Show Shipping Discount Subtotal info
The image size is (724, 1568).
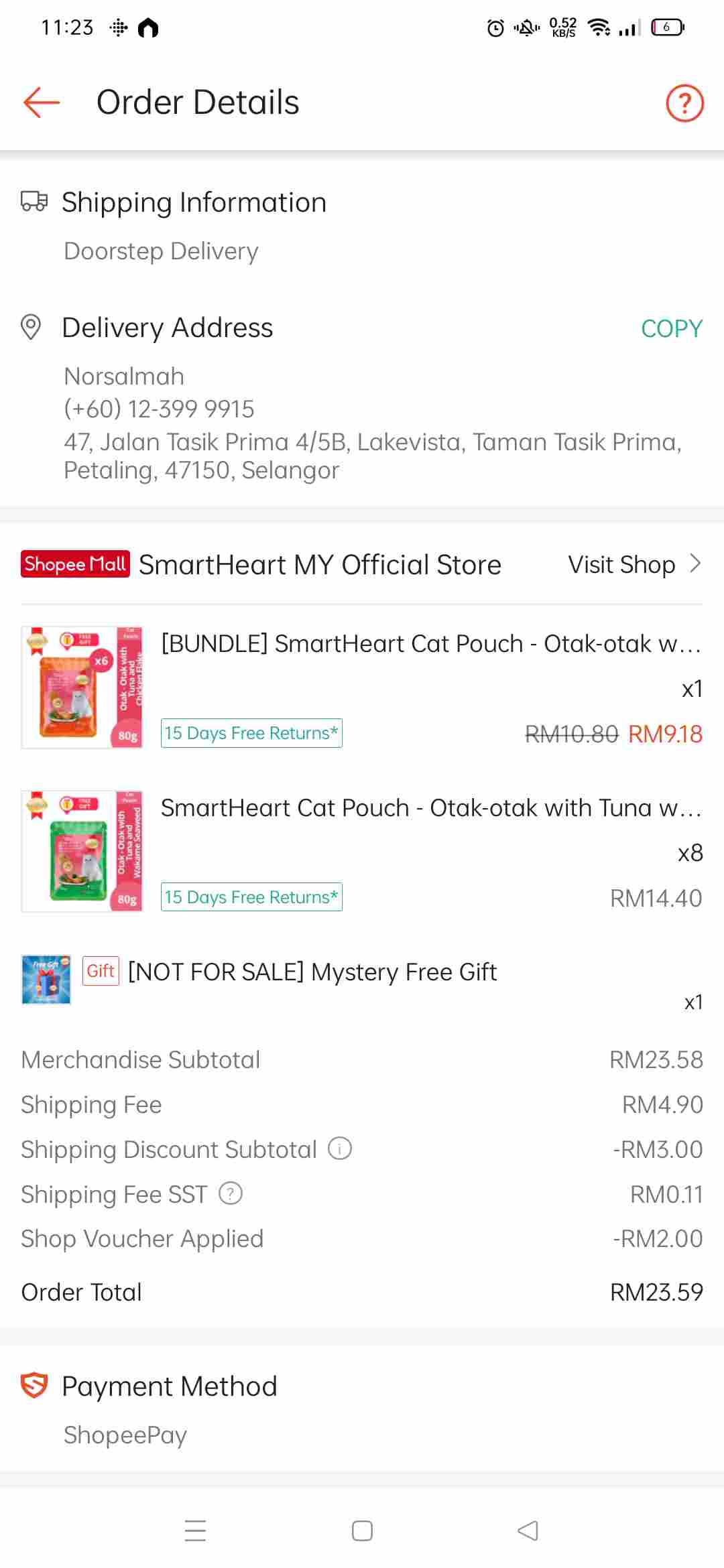click(340, 1149)
